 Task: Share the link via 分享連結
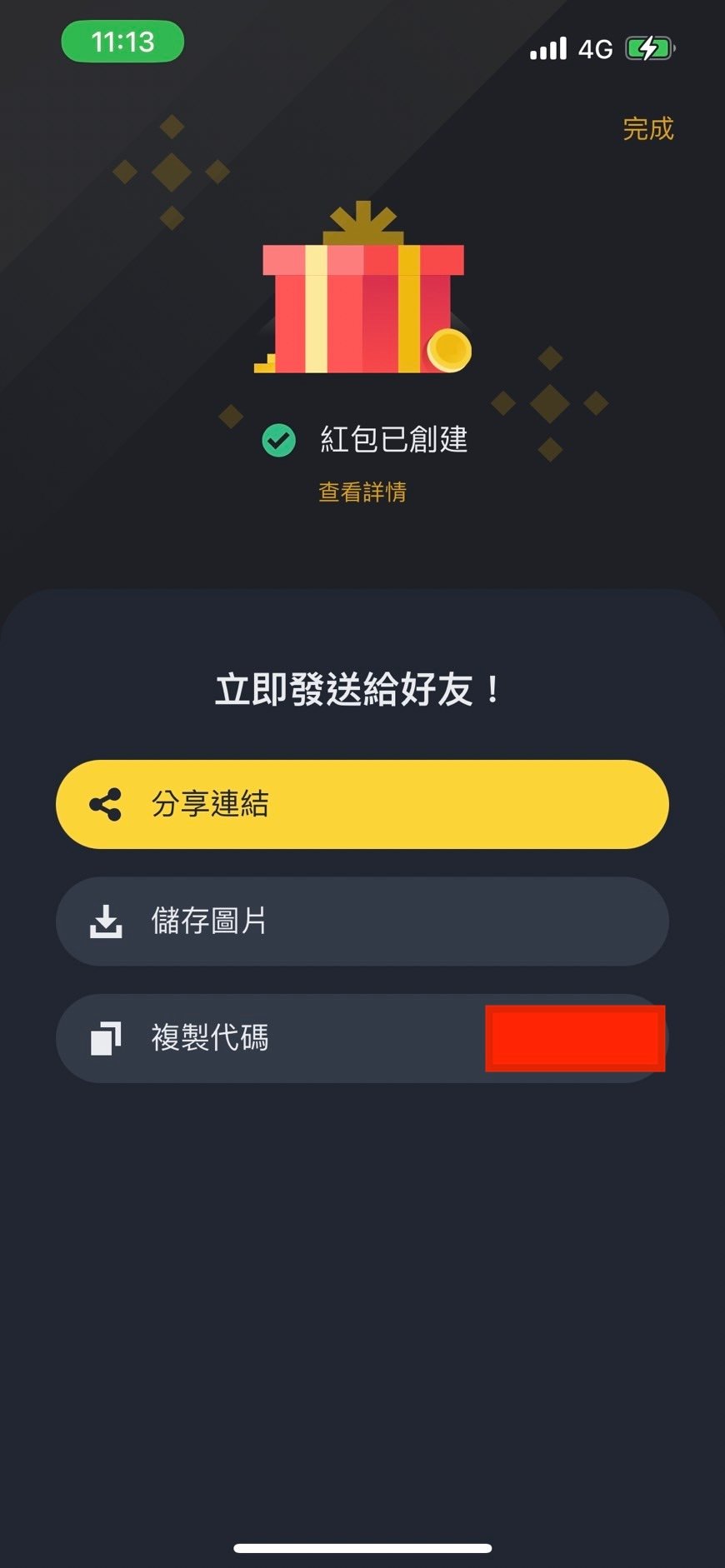[362, 805]
